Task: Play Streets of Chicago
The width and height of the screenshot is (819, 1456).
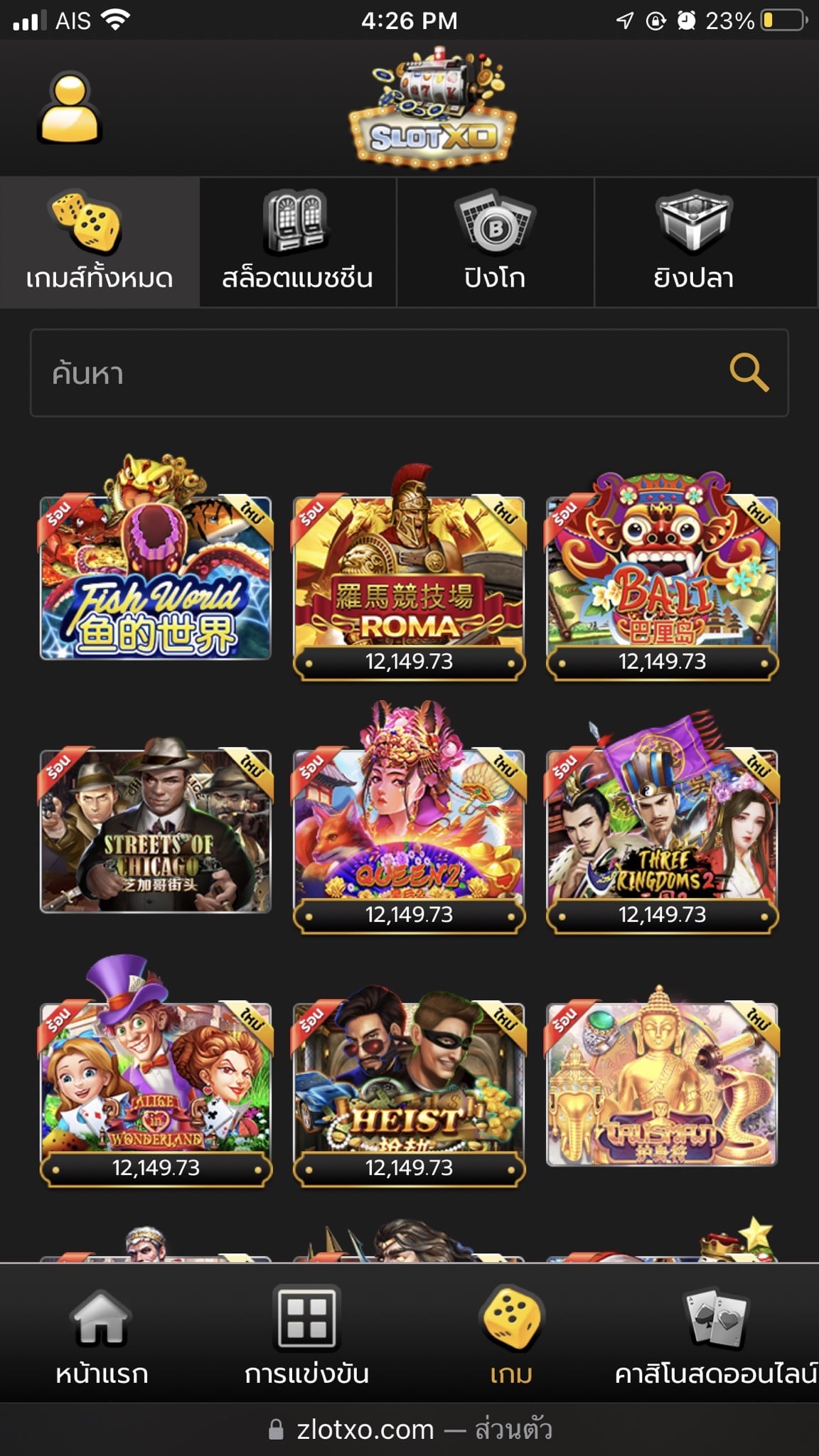Action: 156,830
